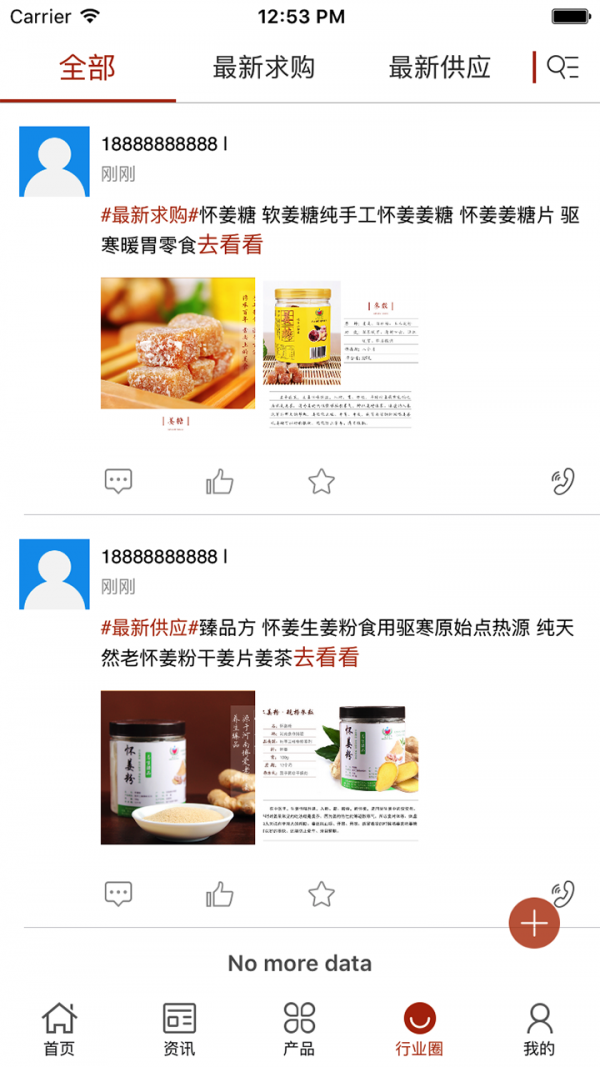
Task: Like the 怀姜糖 post
Action: click(x=219, y=481)
